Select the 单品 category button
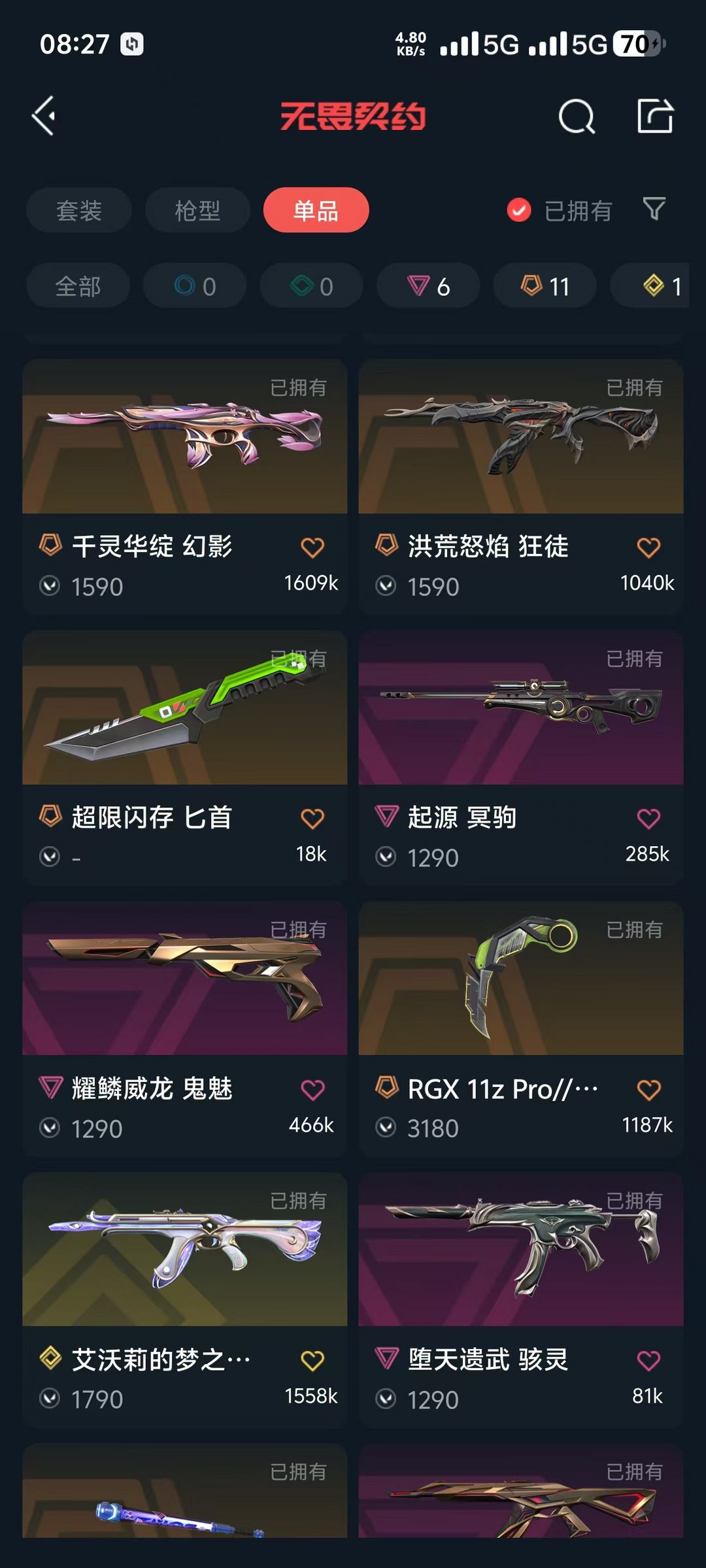Screen dimensions: 706x1568 coord(316,210)
